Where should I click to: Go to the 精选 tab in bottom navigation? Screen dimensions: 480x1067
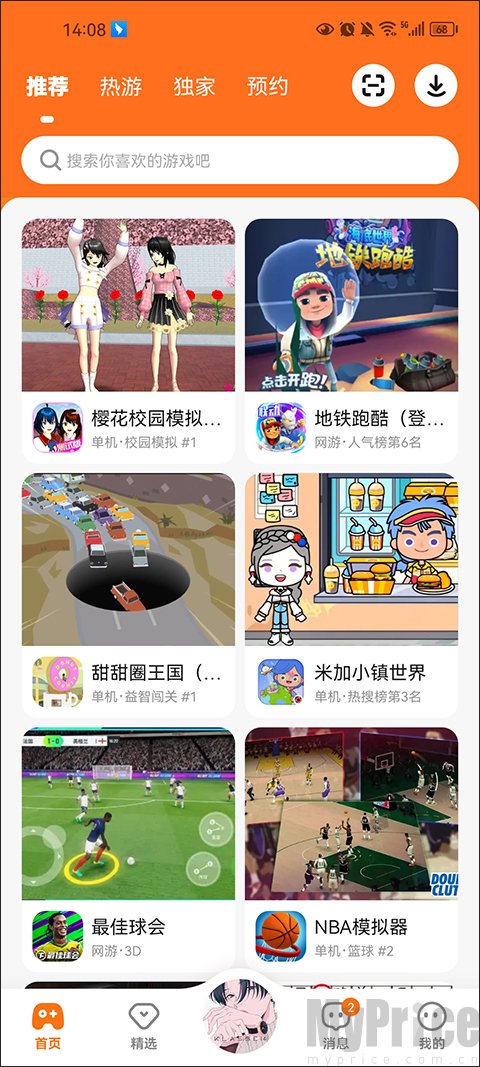click(x=144, y=1026)
